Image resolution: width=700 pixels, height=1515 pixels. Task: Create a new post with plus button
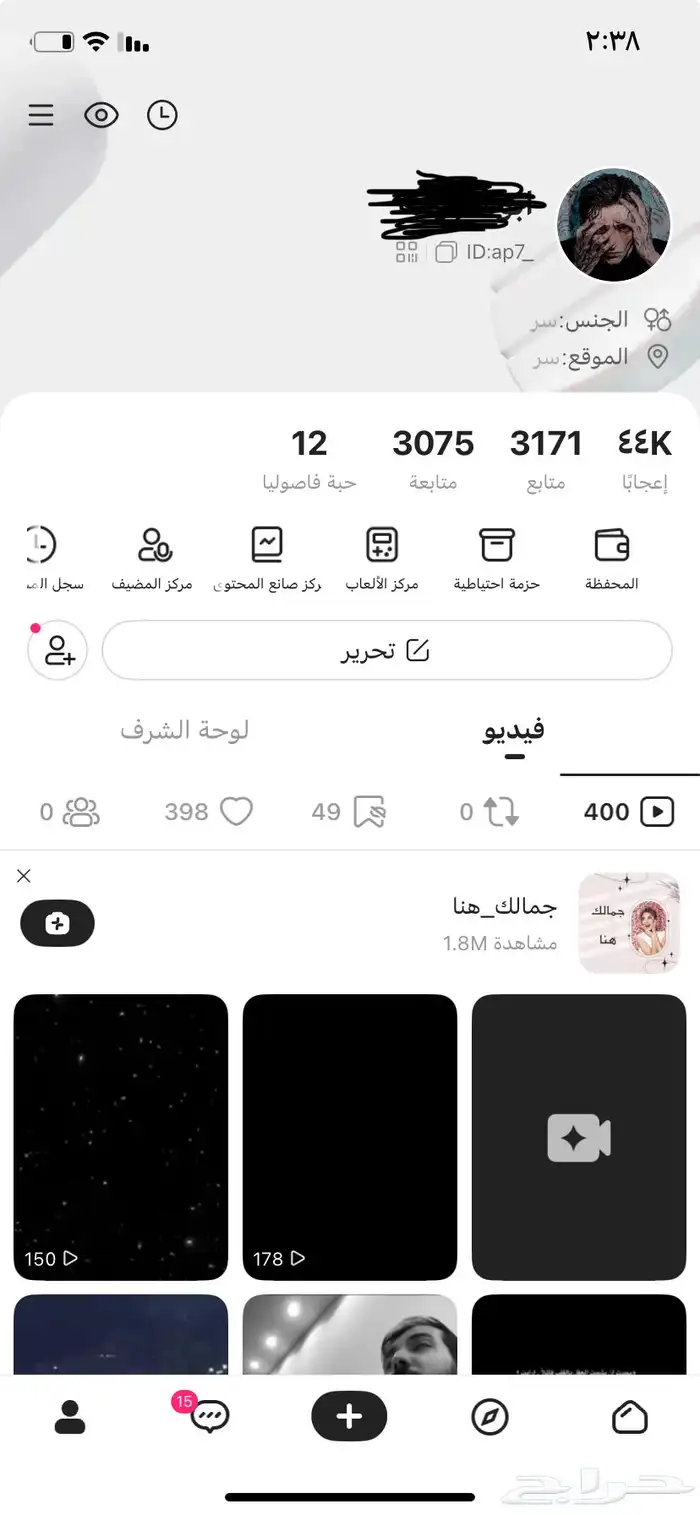coord(349,1416)
